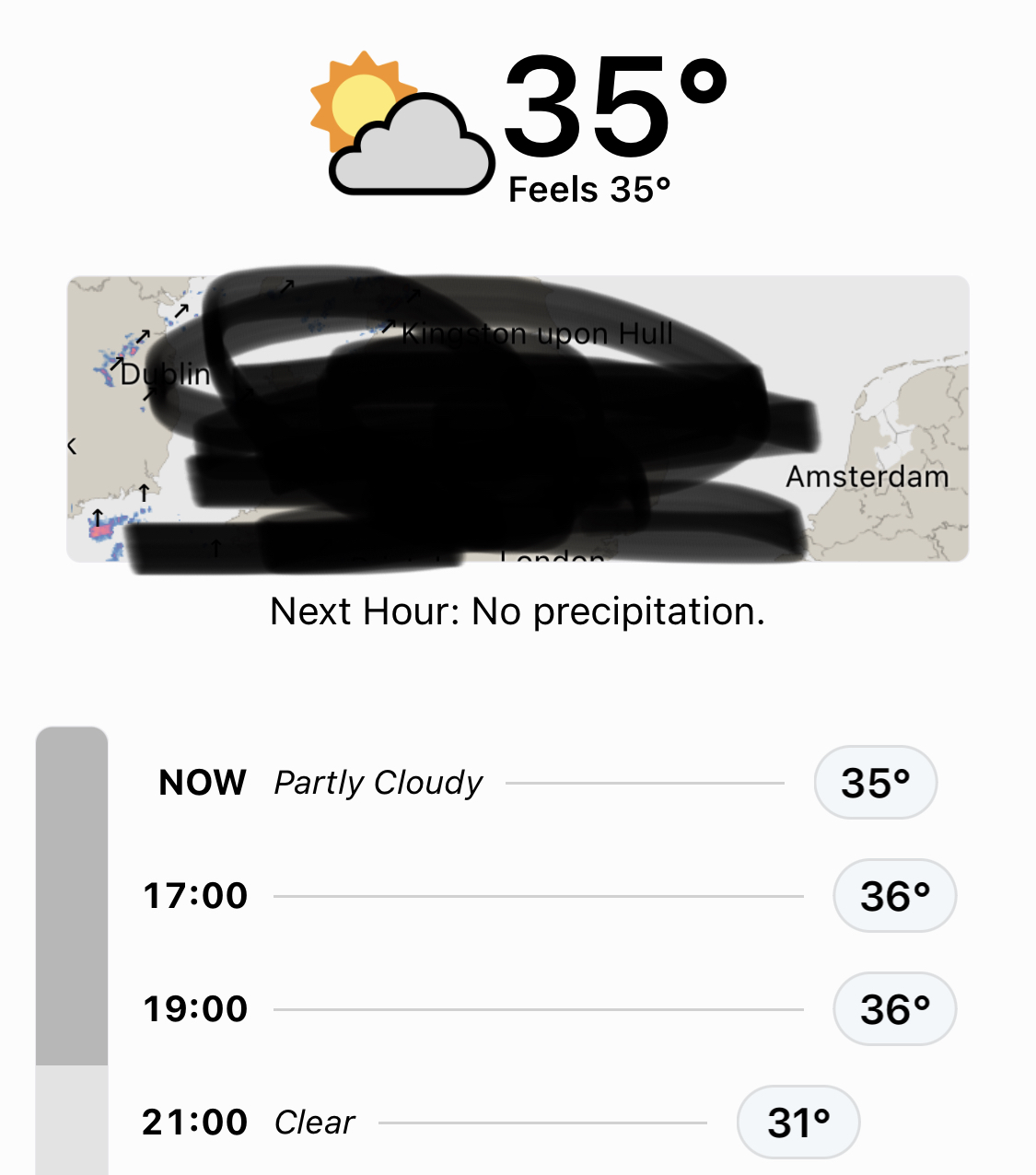Viewport: 1036px width, 1175px height.
Task: Tap the 36° pill at 17:00
Action: click(894, 896)
